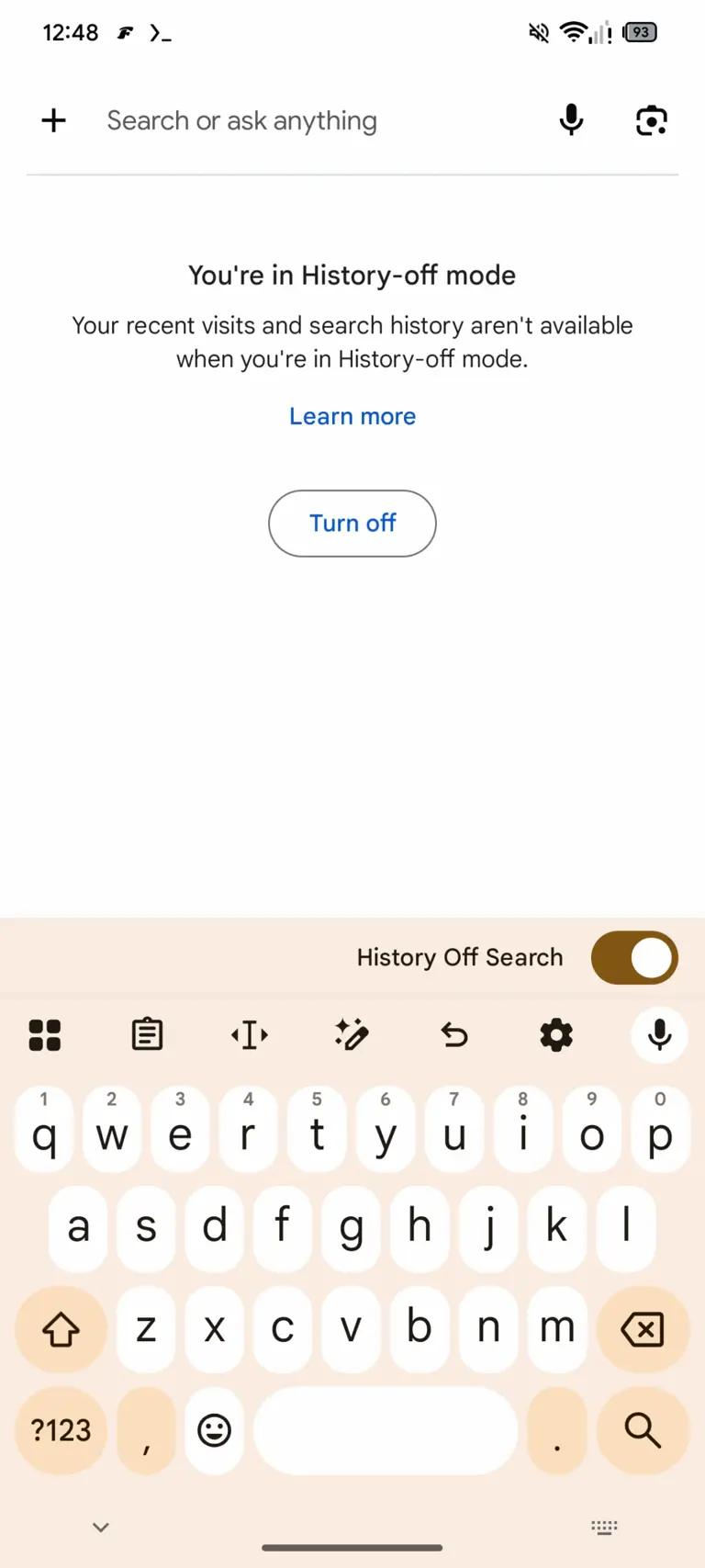Activate the Shift key

pos(61,1329)
